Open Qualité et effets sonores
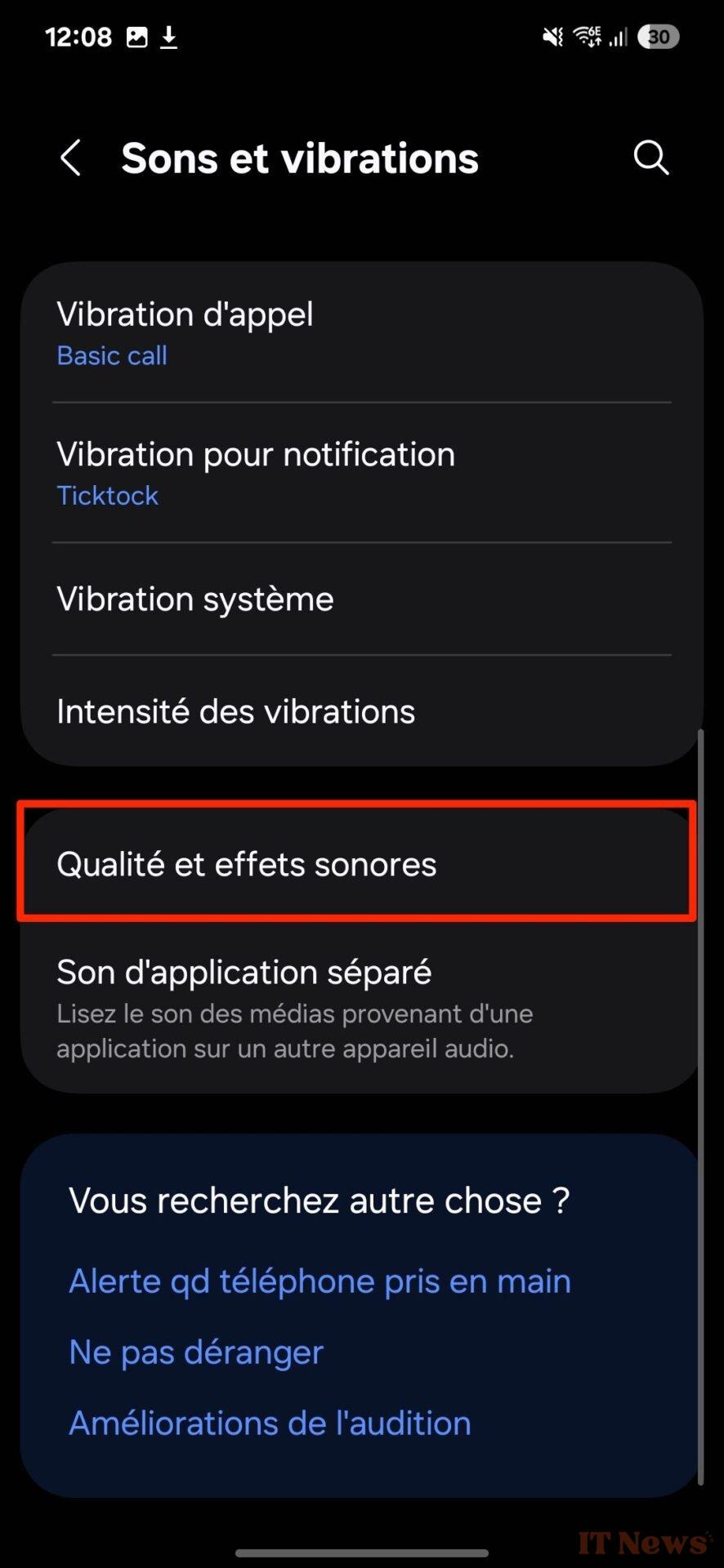This screenshot has height=1568, width=724. point(358,863)
